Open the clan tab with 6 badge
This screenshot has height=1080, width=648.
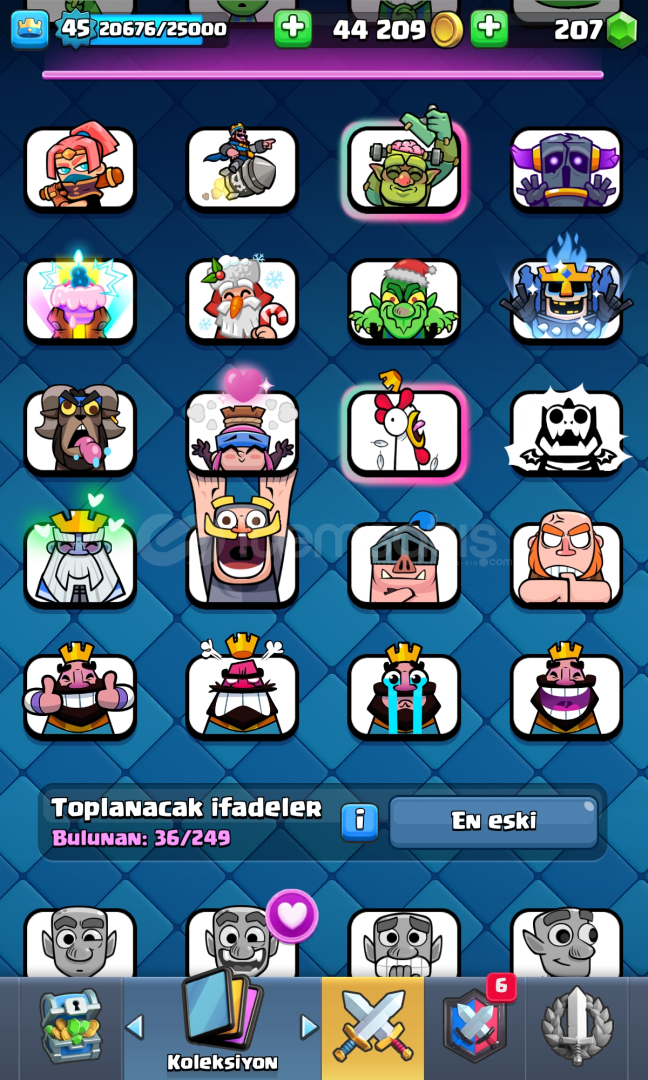474,1026
